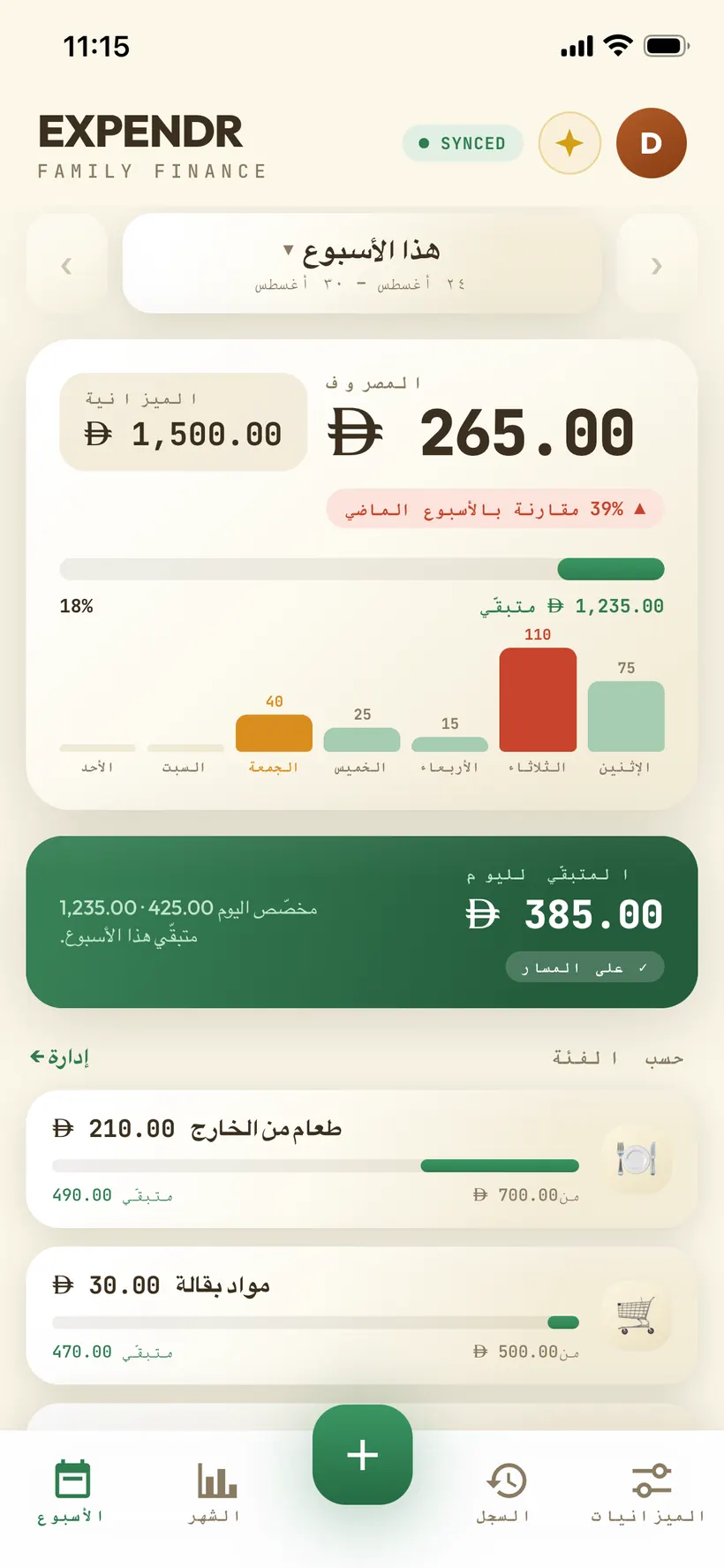Tap the إدارة link to manage categories
Viewport: 724px width, 1568px height.
(x=59, y=1057)
